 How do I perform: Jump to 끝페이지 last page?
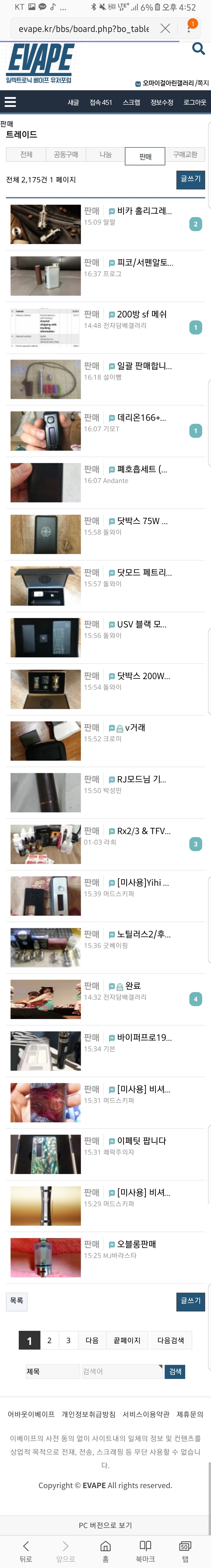127,1340
